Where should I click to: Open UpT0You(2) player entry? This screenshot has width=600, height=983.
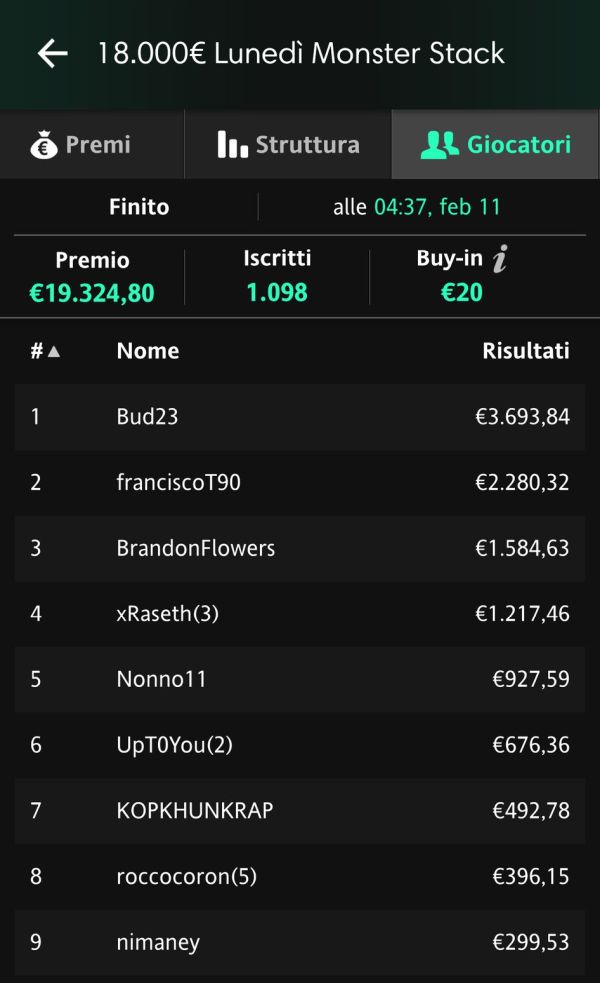(300, 745)
